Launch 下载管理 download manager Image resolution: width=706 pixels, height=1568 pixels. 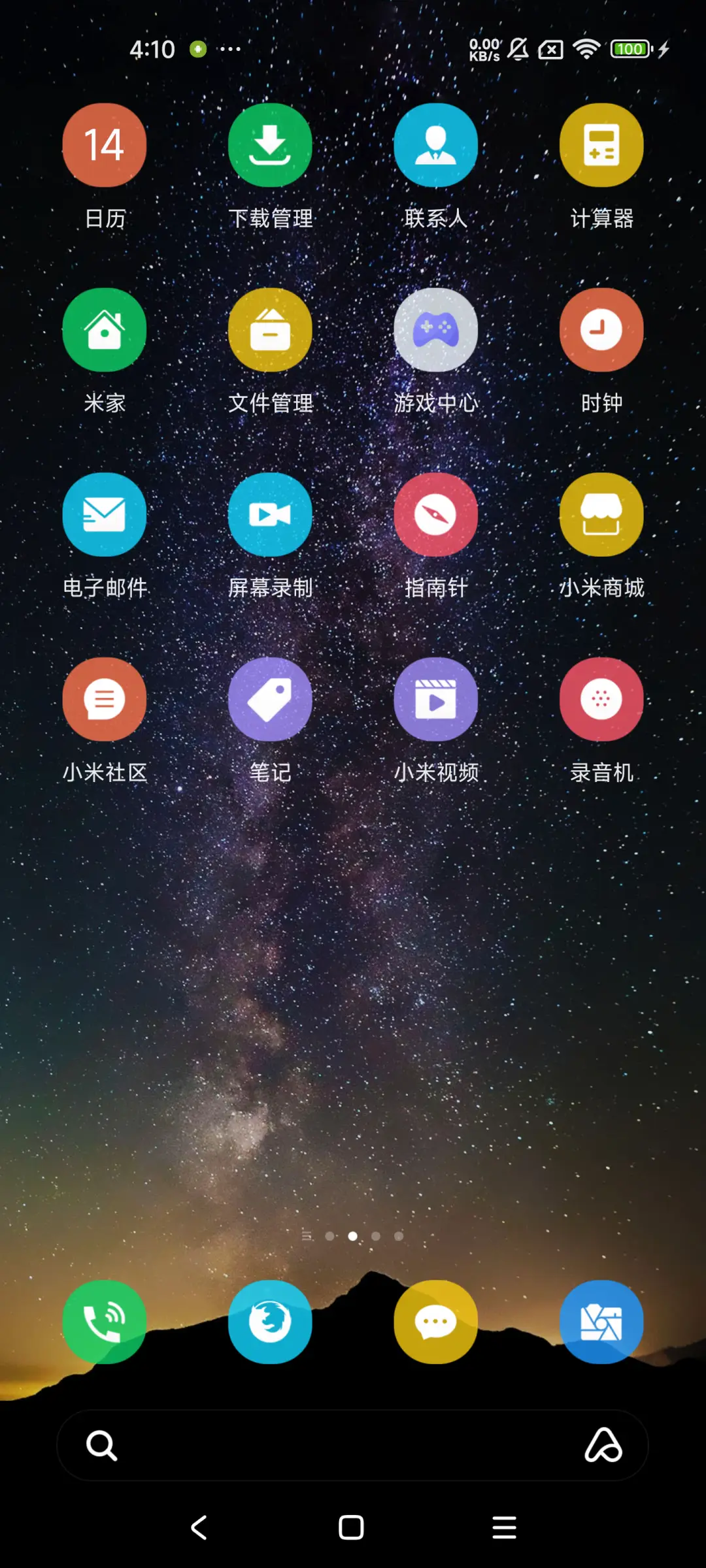tap(271, 144)
